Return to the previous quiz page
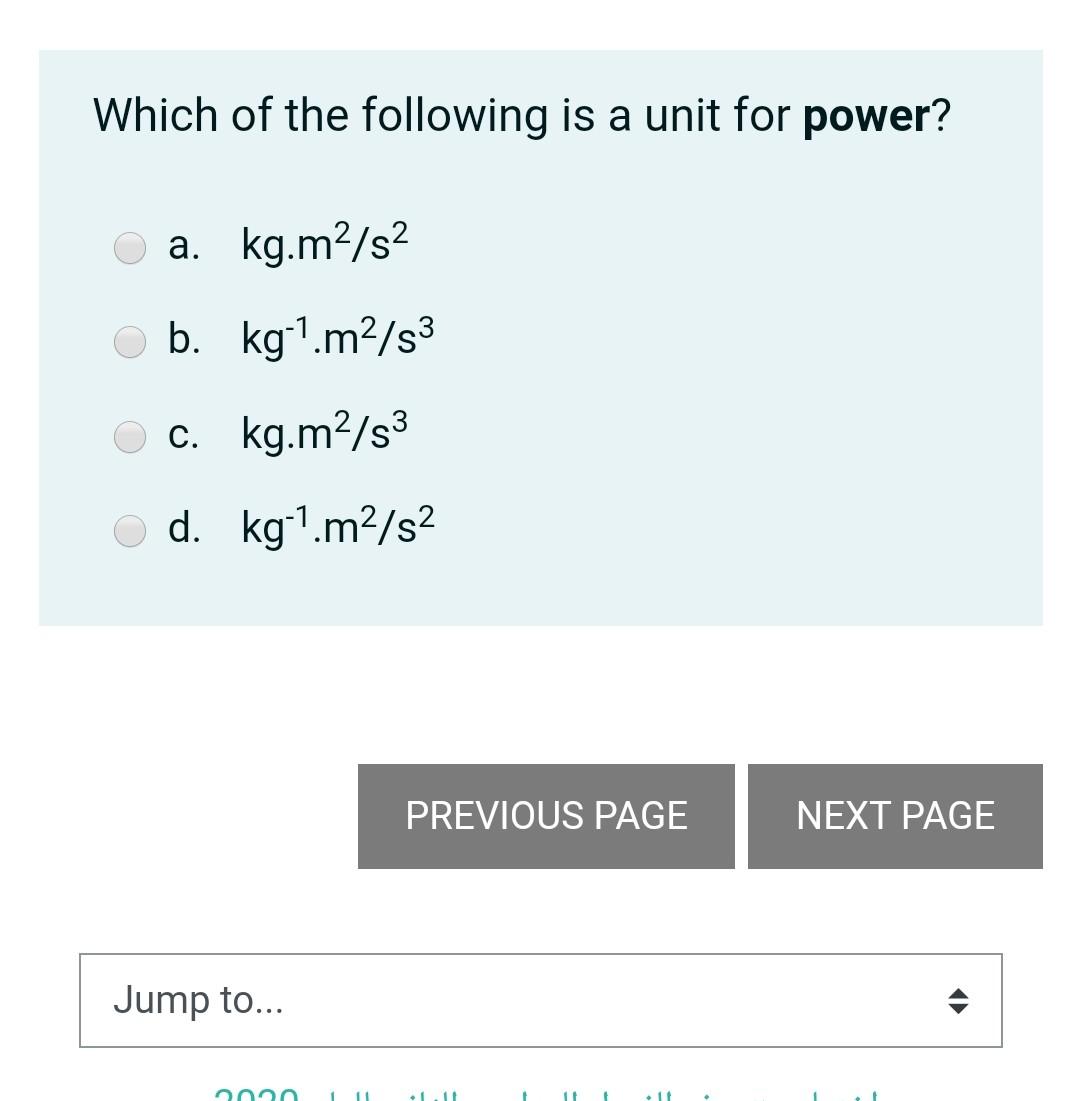 (x=546, y=816)
